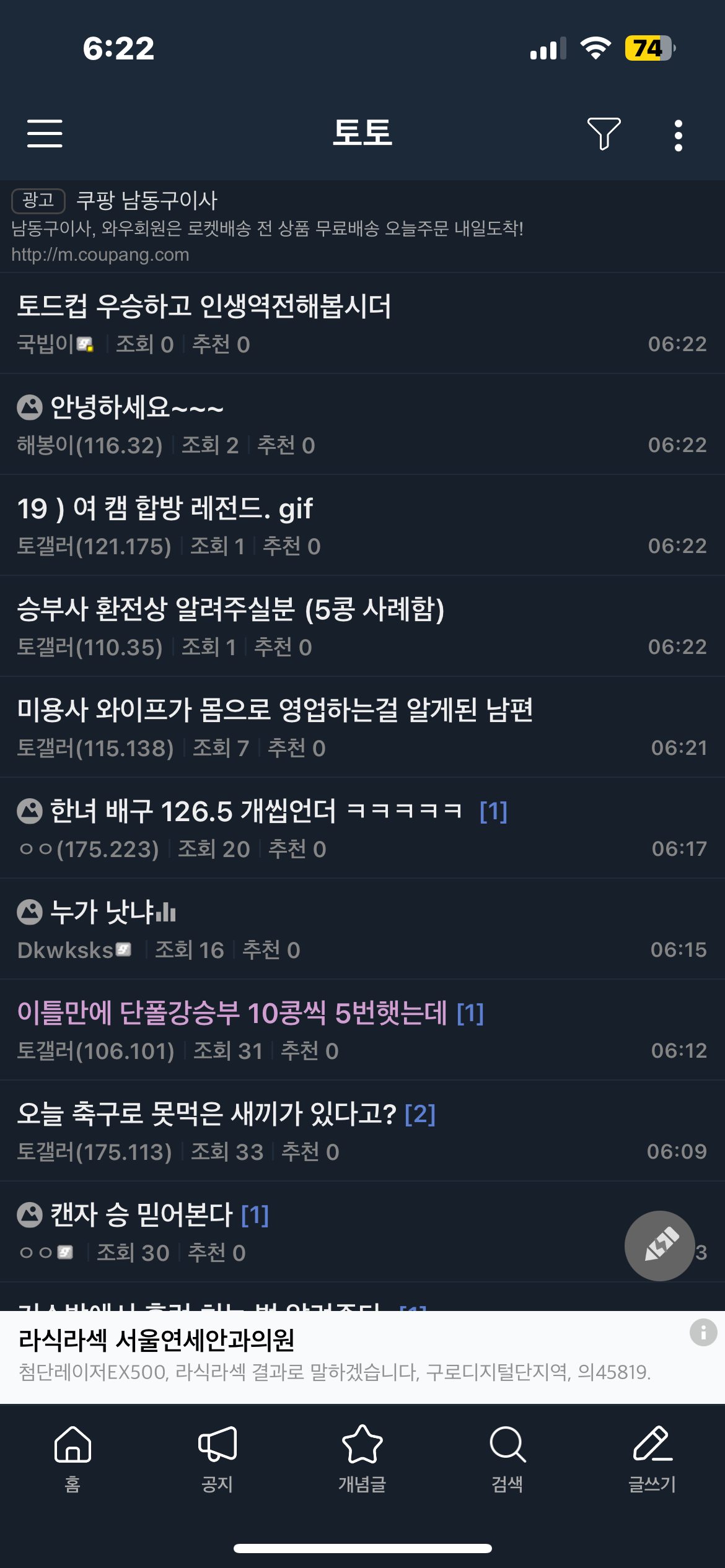The width and height of the screenshot is (725, 1568).
Task: Open the 라식라섹 서울연세안과의원 banner ad
Action: coord(335,1356)
